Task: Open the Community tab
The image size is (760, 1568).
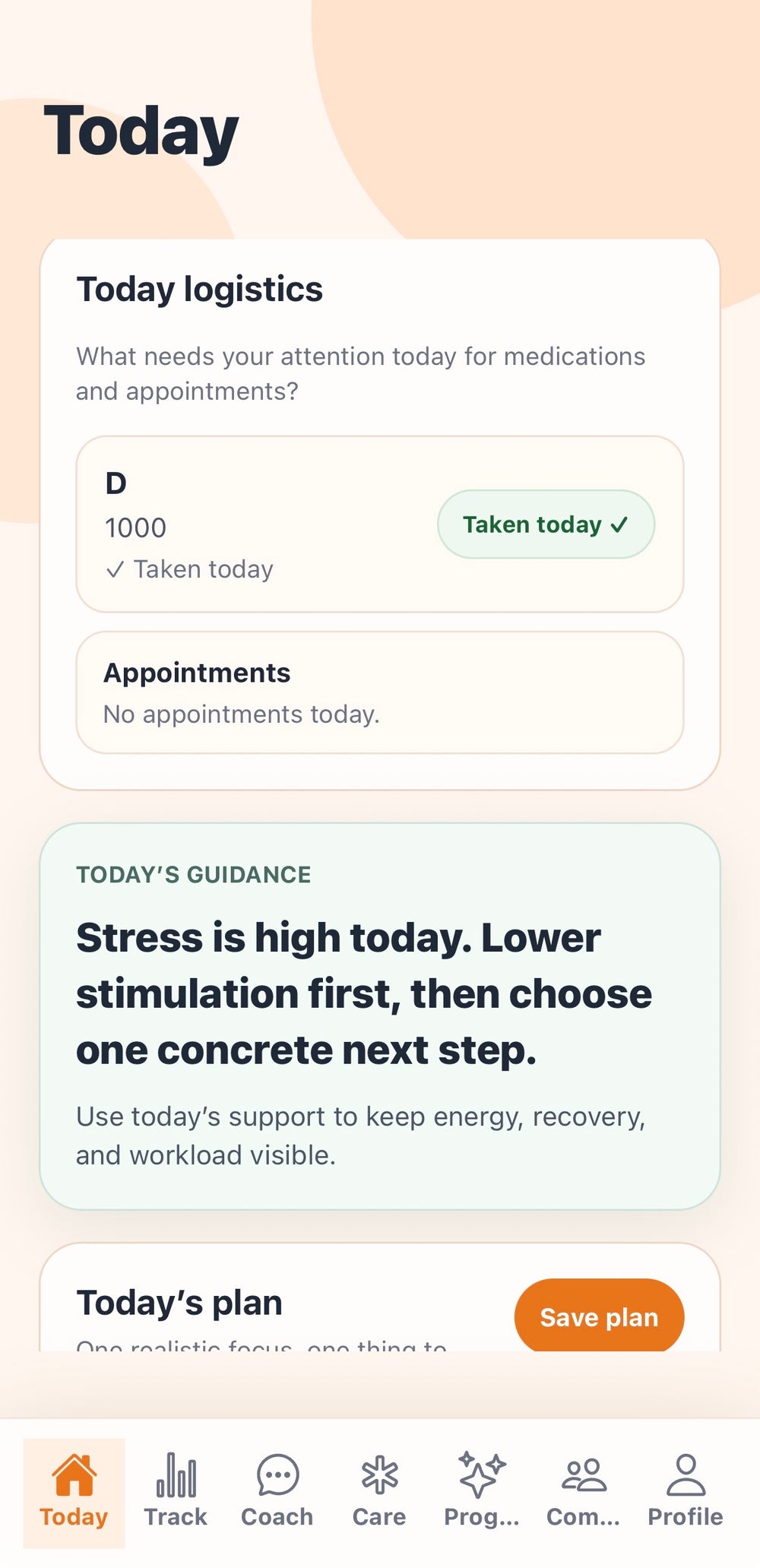Action: click(583, 1493)
